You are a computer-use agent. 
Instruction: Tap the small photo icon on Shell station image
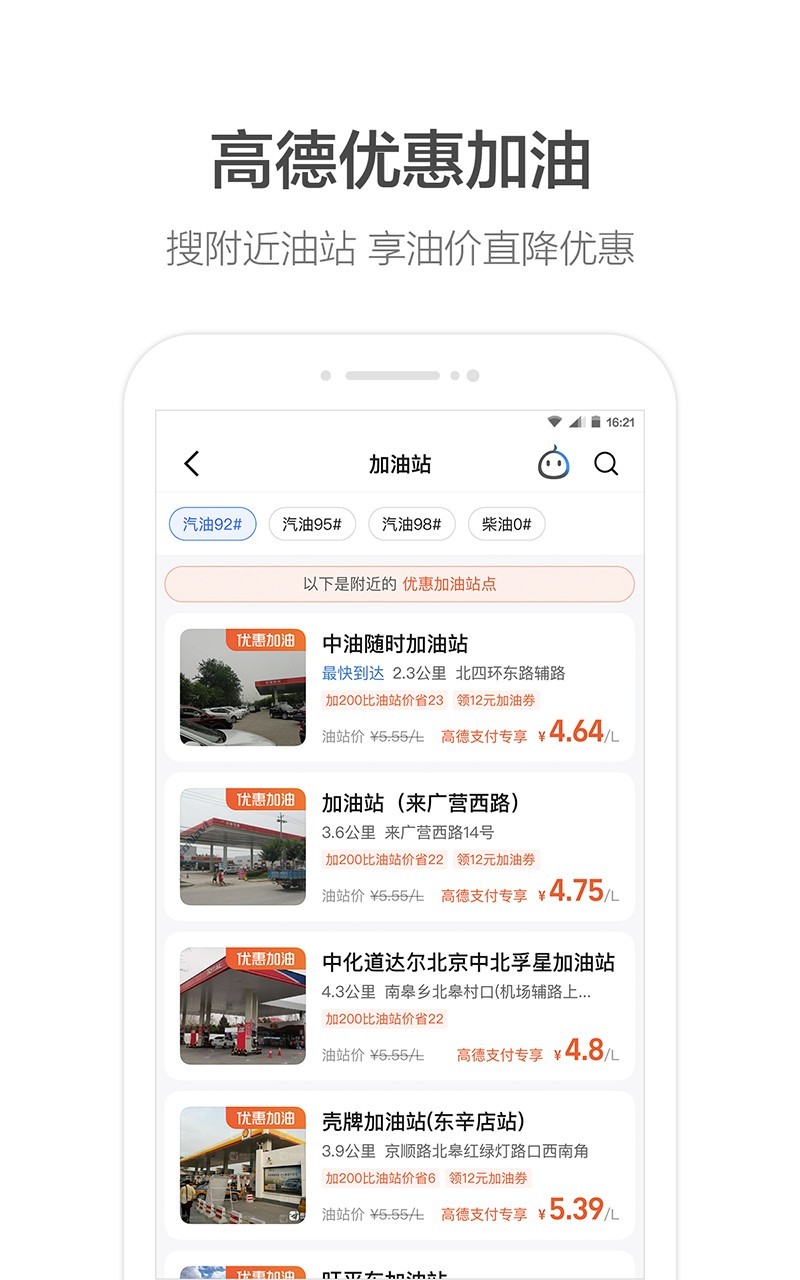pyautogui.click(x=292, y=1213)
